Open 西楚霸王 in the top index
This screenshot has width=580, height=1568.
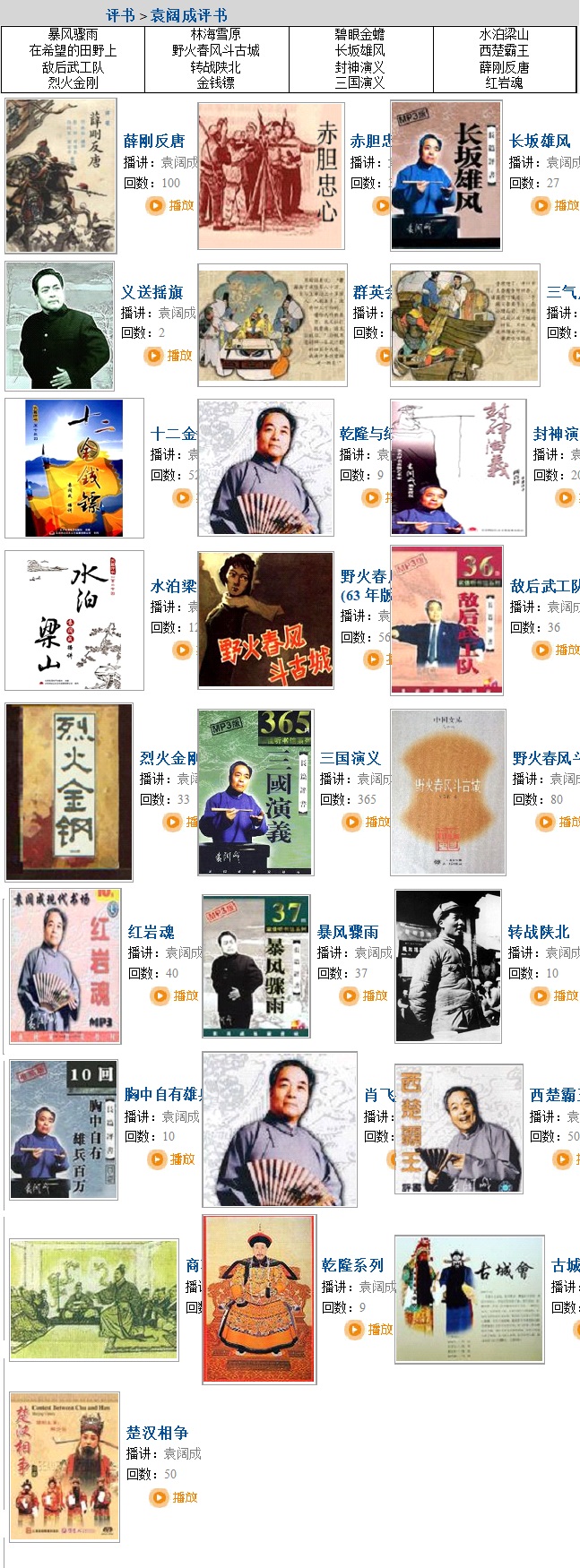(504, 50)
